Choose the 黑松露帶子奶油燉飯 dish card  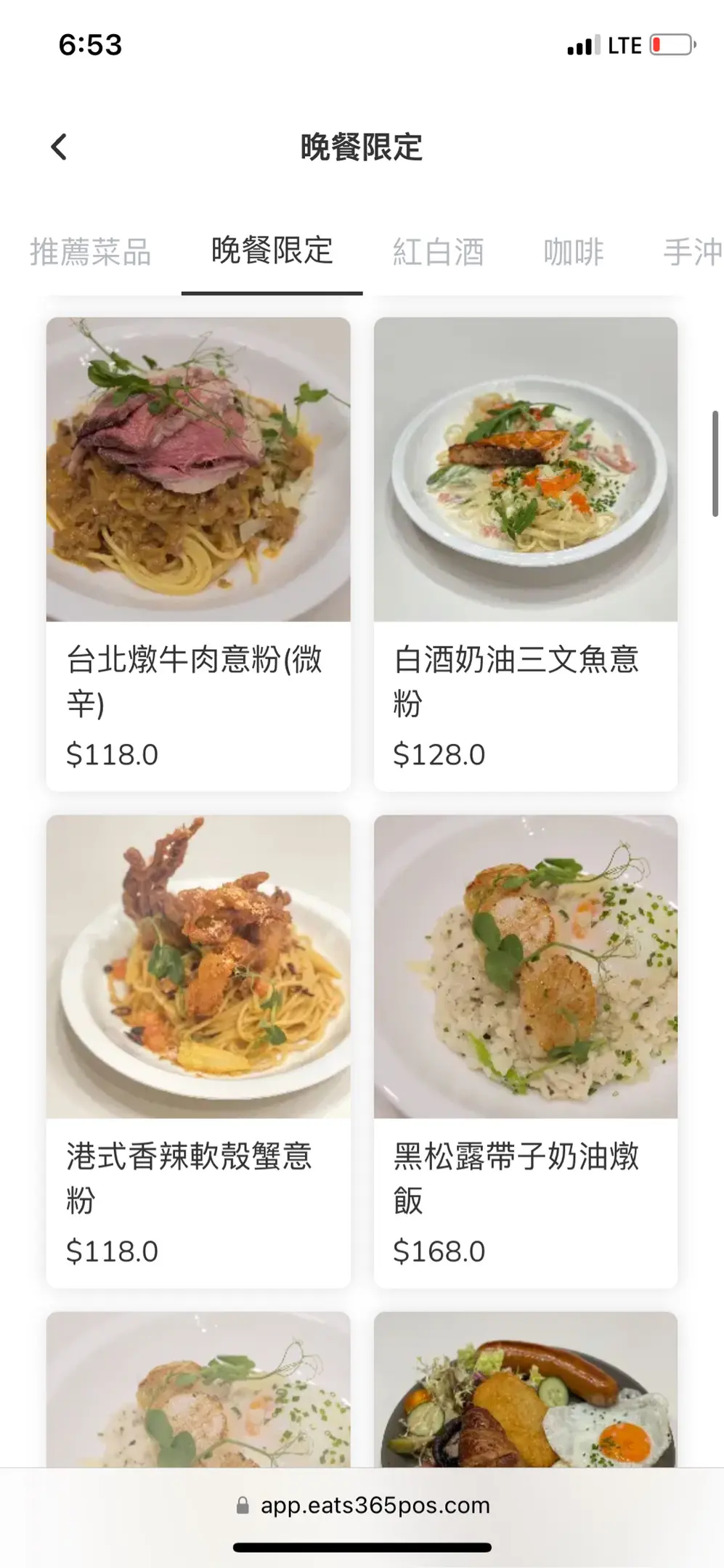point(525,1050)
